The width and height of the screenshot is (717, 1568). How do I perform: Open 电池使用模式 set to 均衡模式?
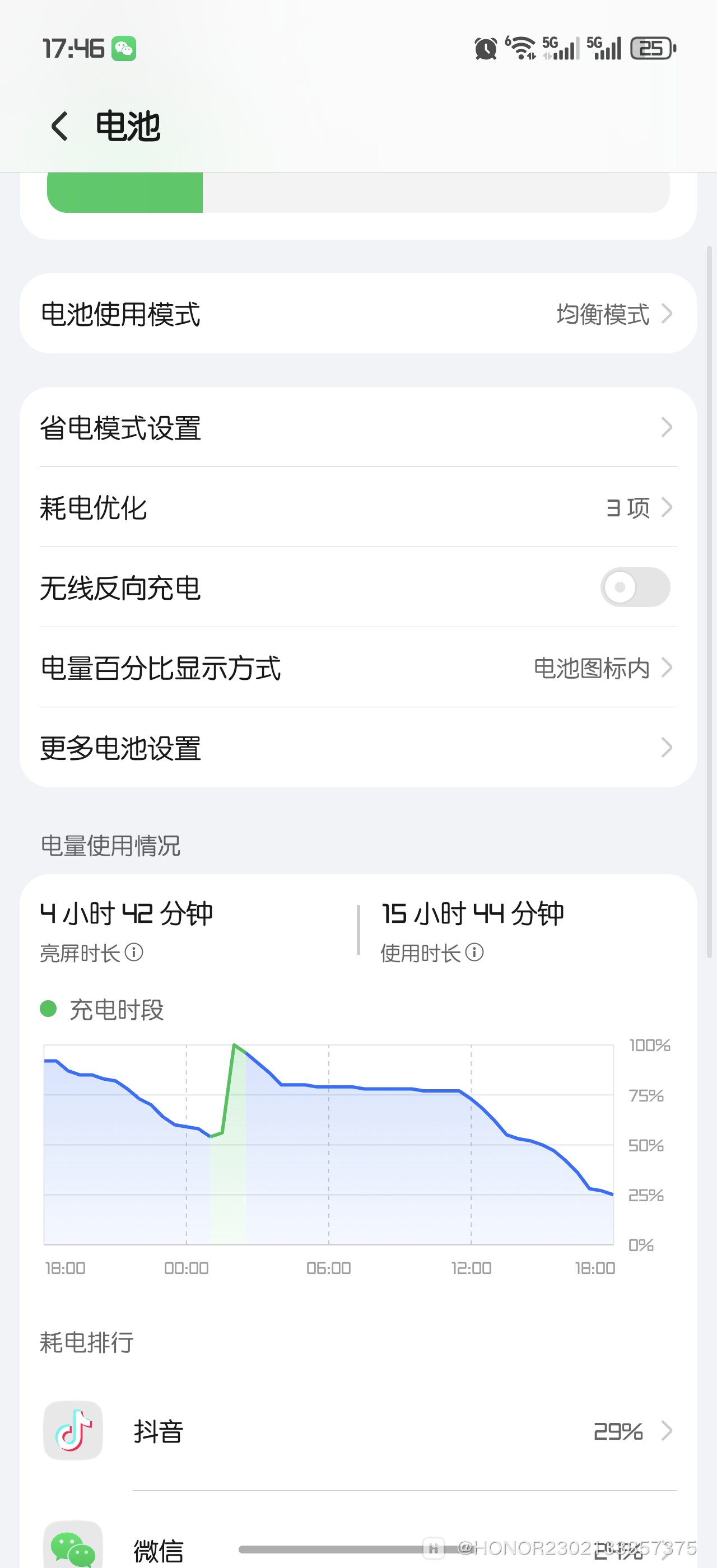[358, 314]
